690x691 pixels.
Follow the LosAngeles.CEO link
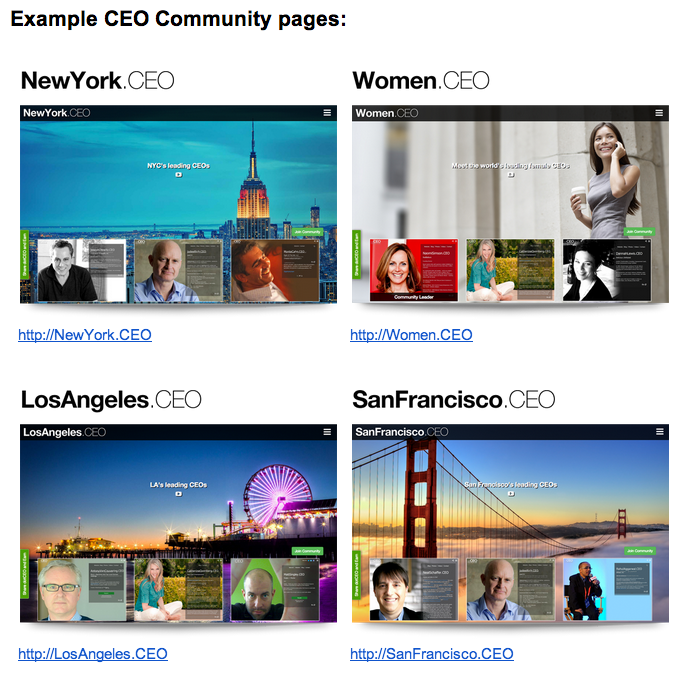coord(93,654)
